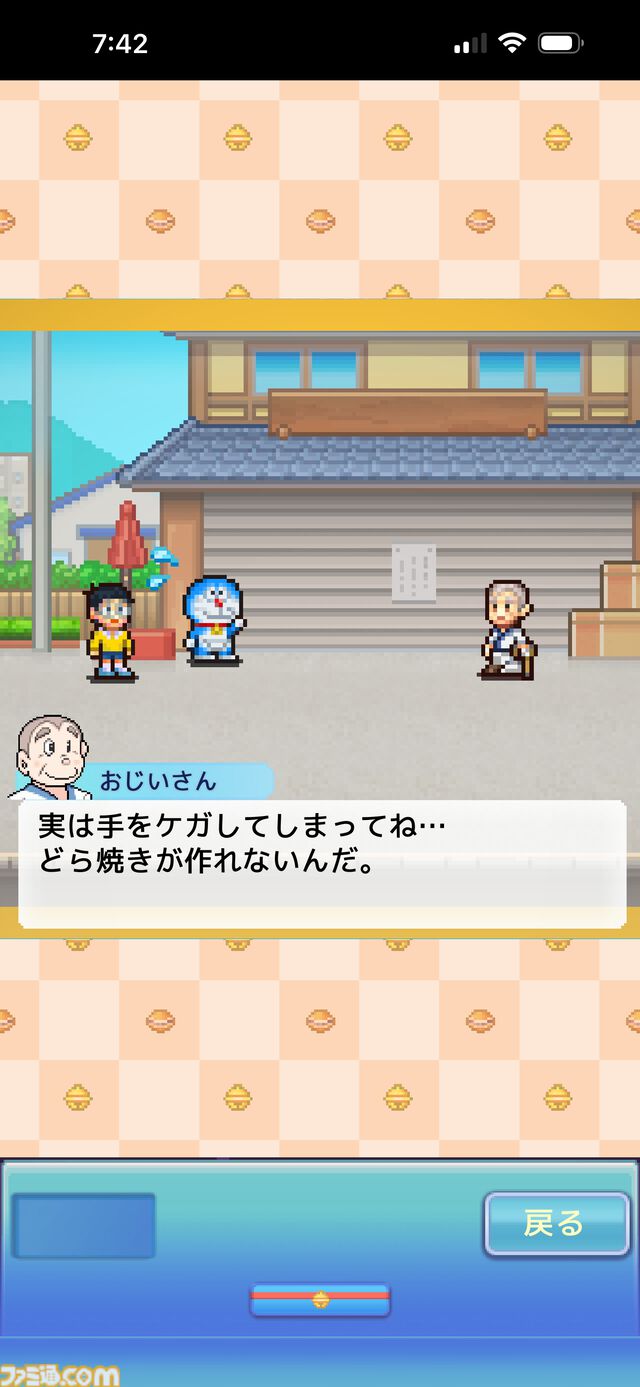Tap the 戻る back button

557,1223
